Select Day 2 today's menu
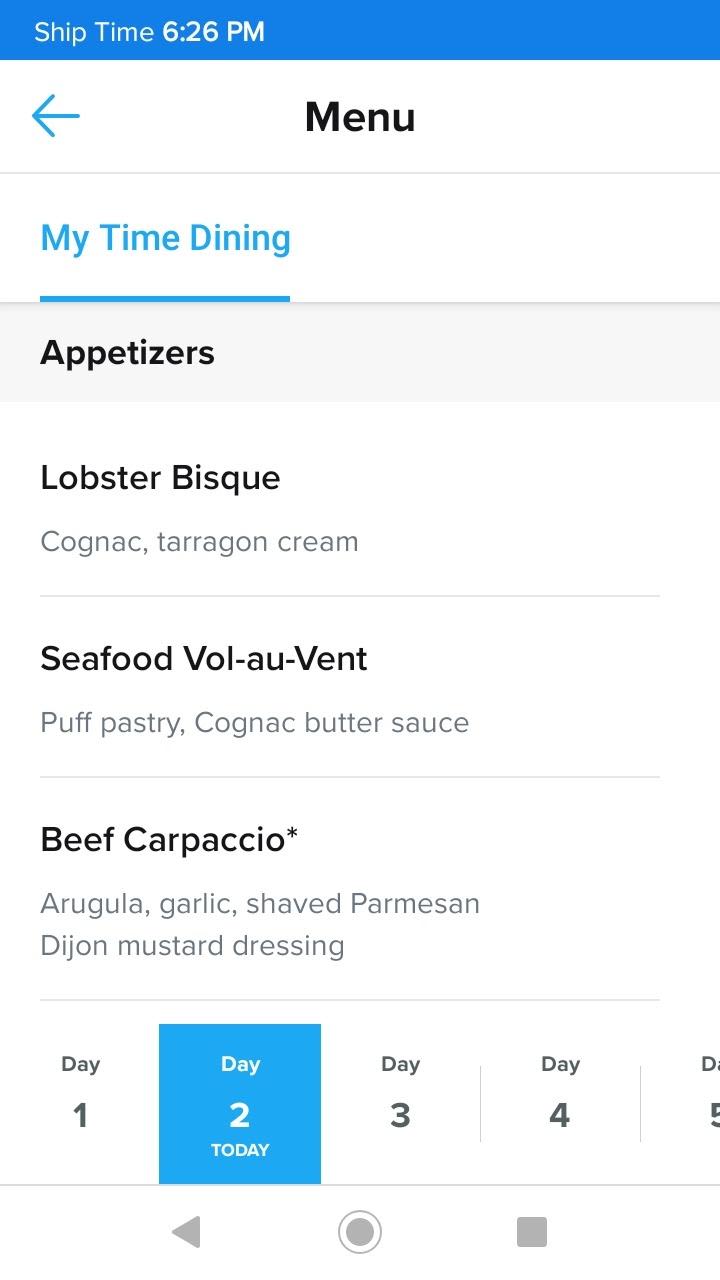Image resolution: width=720 pixels, height=1280 pixels. (240, 1103)
